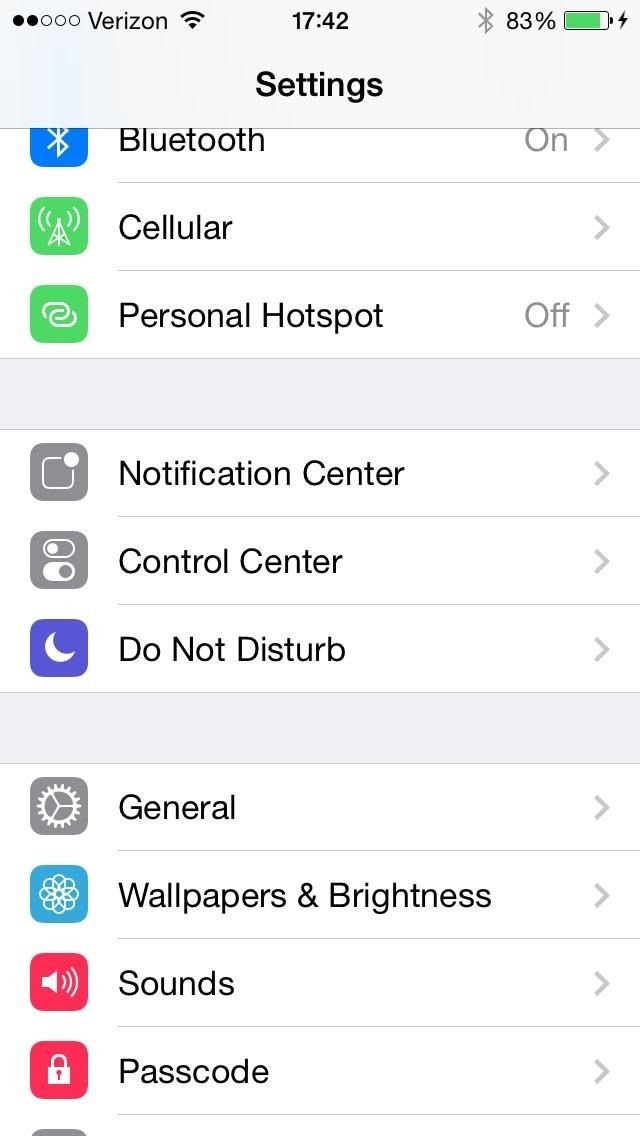Open the Cellular settings row
This screenshot has width=640, height=1136.
pos(320,228)
